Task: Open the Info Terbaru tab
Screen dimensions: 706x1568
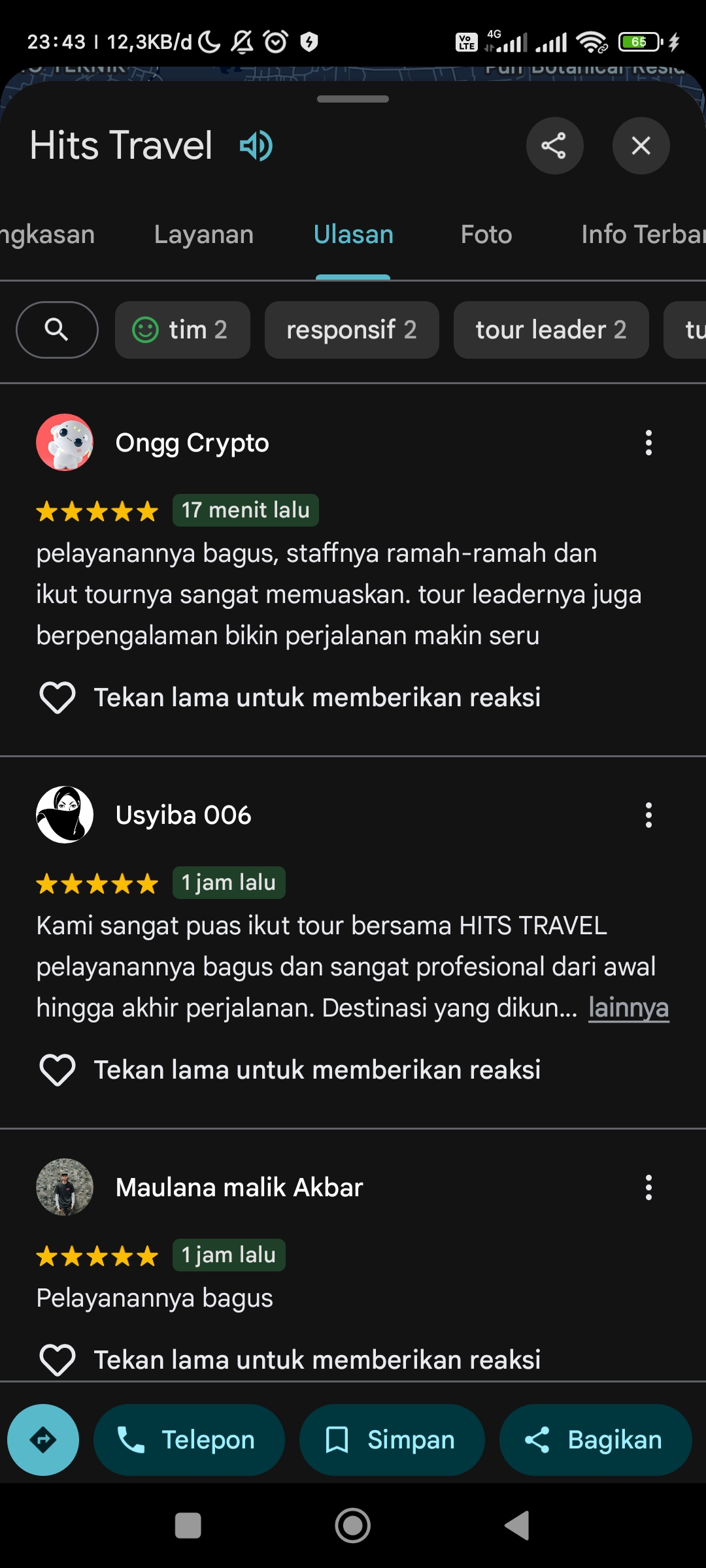Action: 643,235
